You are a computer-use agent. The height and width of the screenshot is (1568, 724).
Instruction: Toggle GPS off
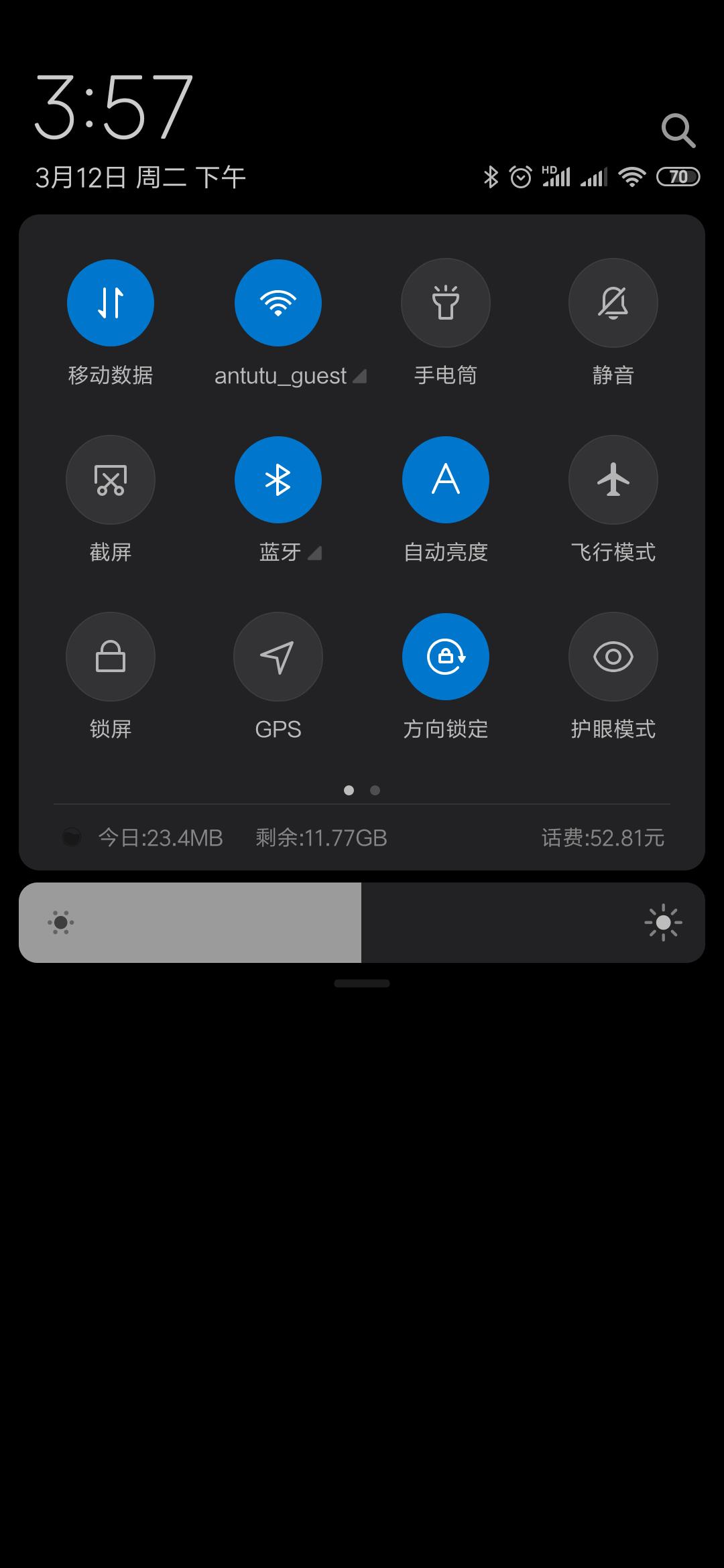[x=278, y=657]
